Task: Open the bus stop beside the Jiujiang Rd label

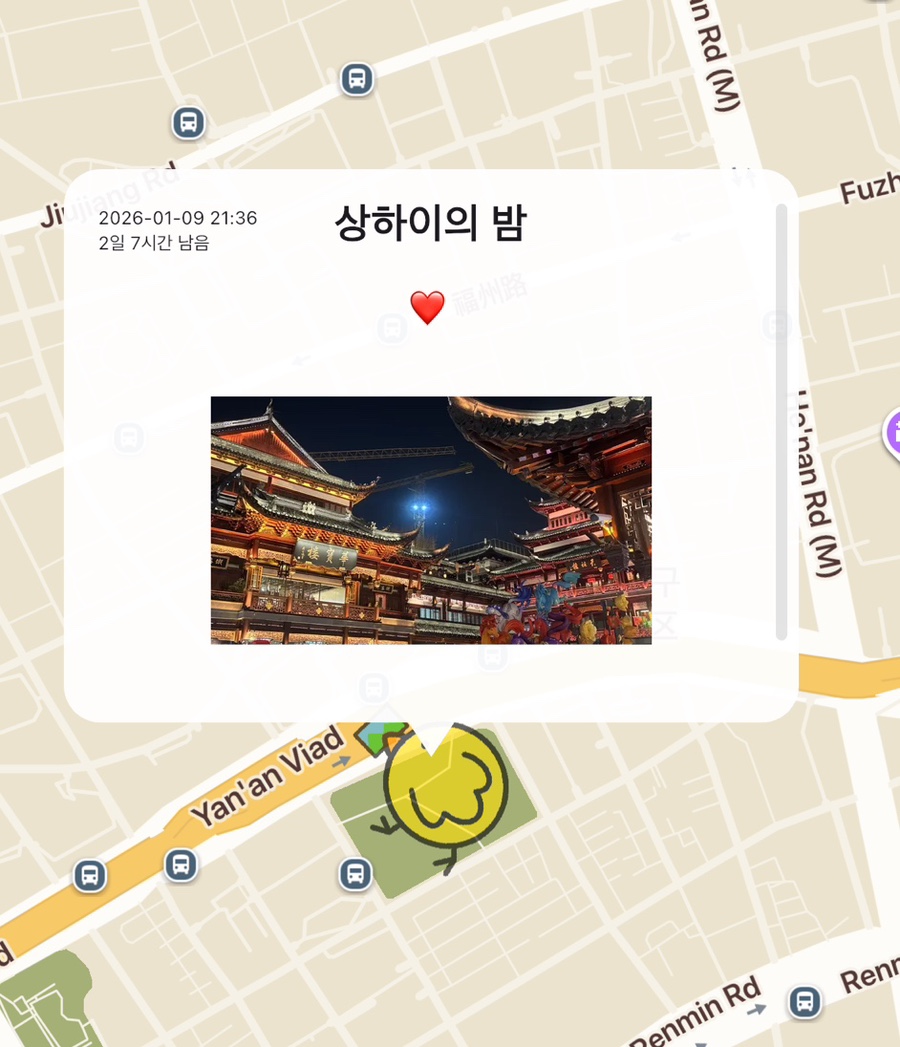Action: [x=188, y=123]
